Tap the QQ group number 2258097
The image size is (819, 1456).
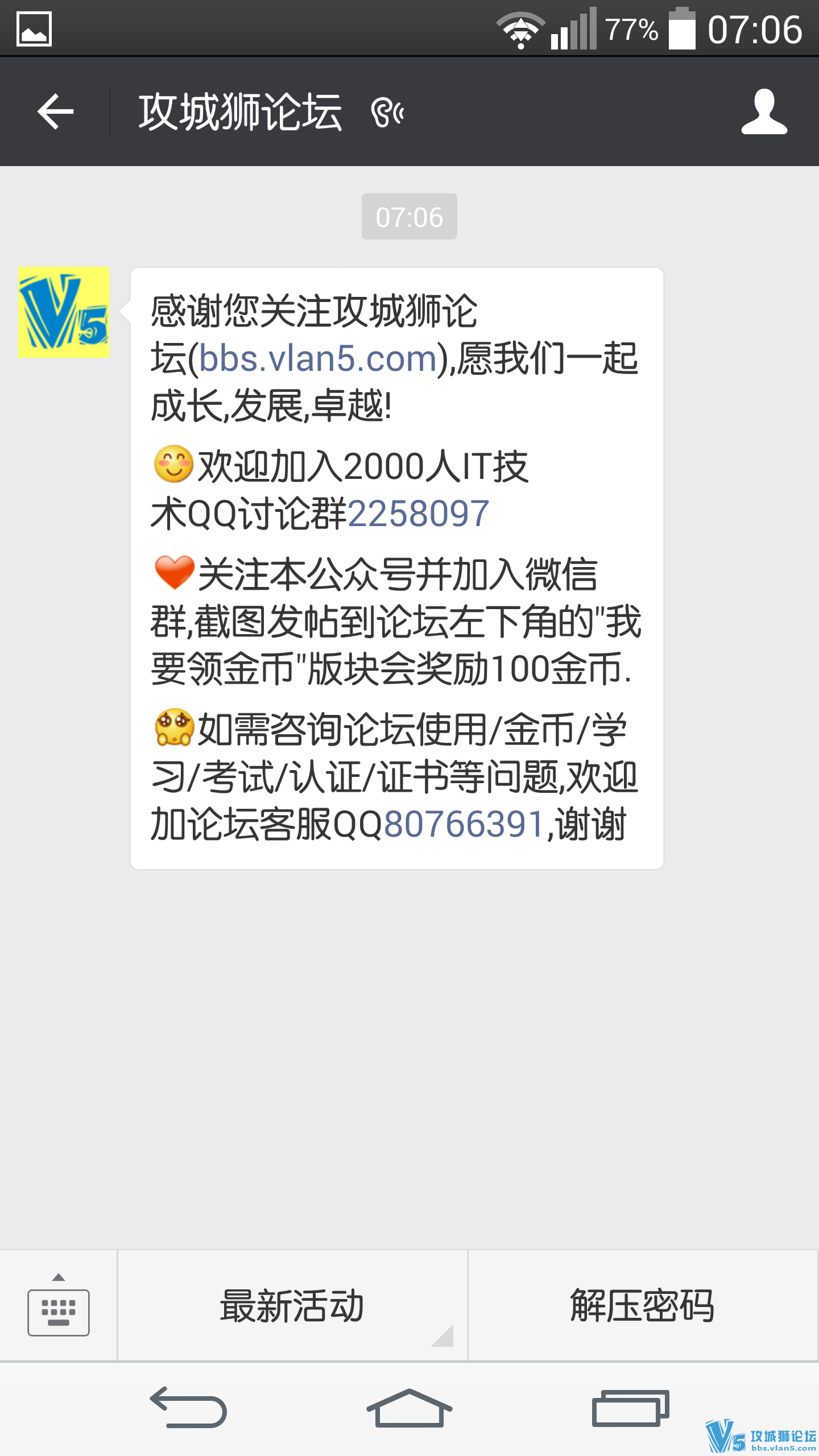pos(418,514)
